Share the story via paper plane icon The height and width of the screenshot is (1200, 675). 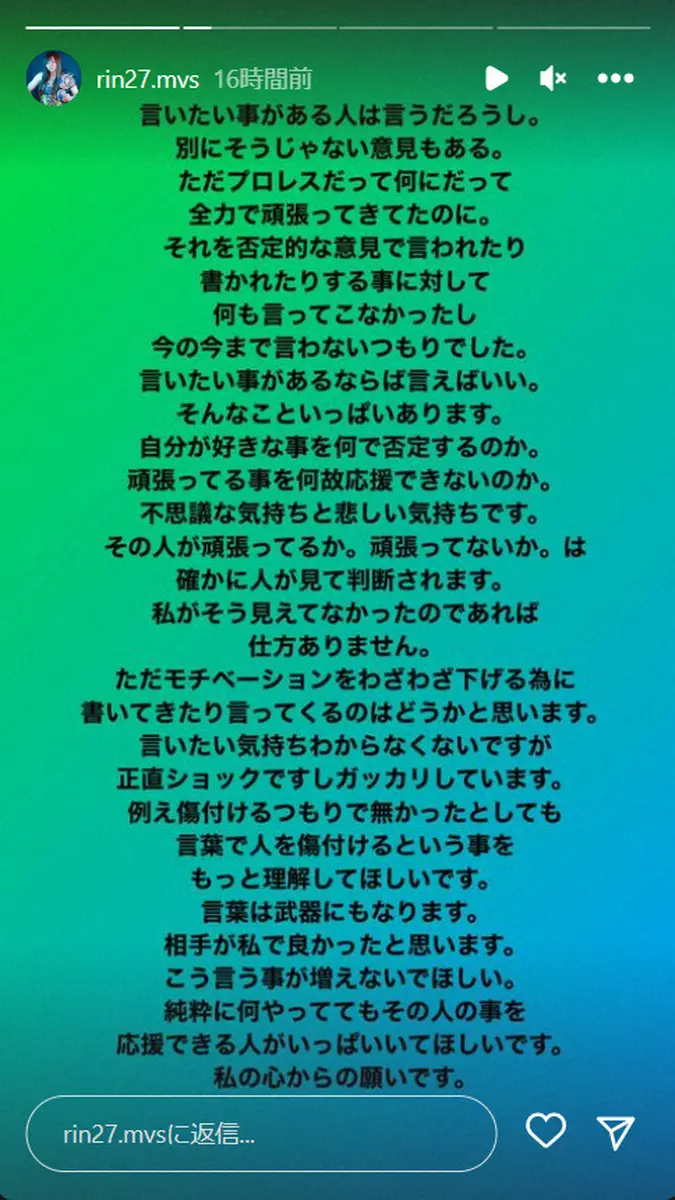click(x=616, y=1132)
